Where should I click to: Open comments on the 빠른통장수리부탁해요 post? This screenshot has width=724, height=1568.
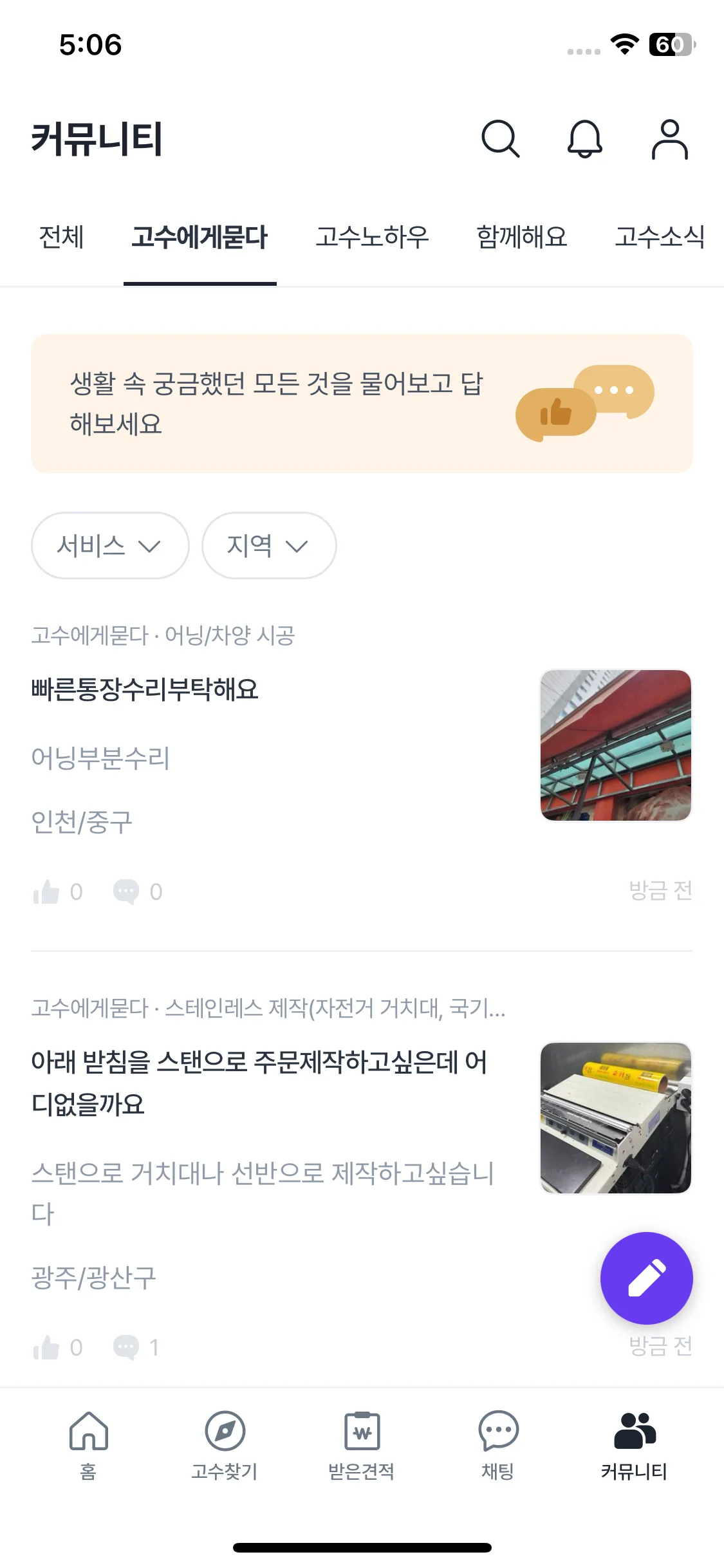coord(126,891)
